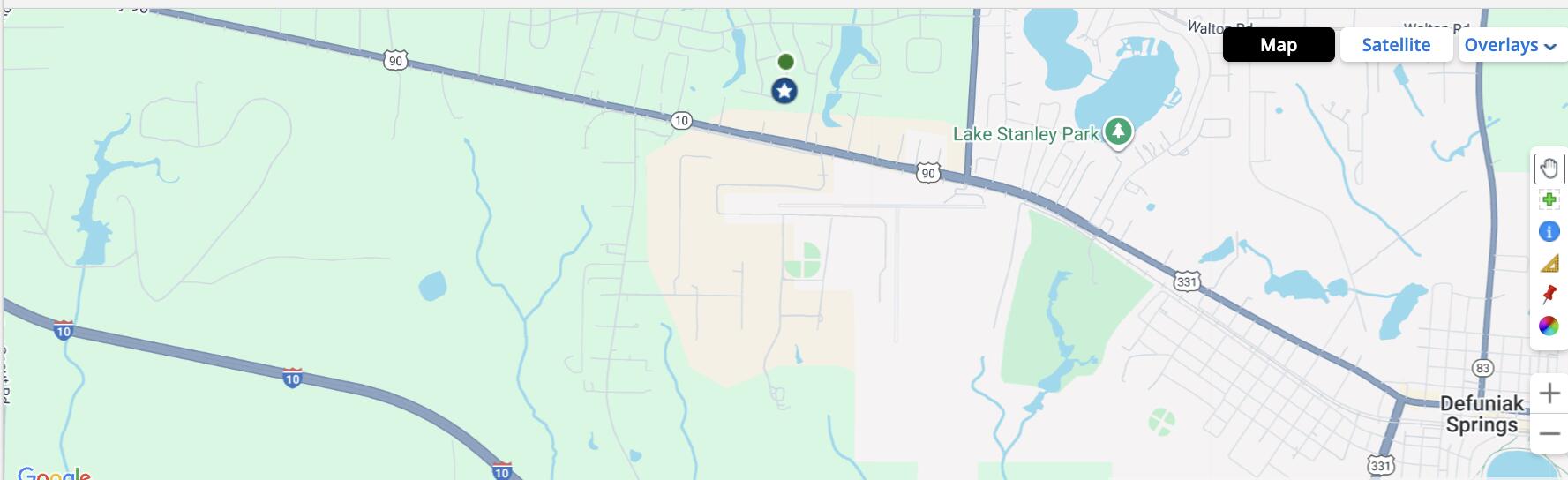The height and width of the screenshot is (480, 1568).
Task: Tap the green dot map marker
Action: 785,62
